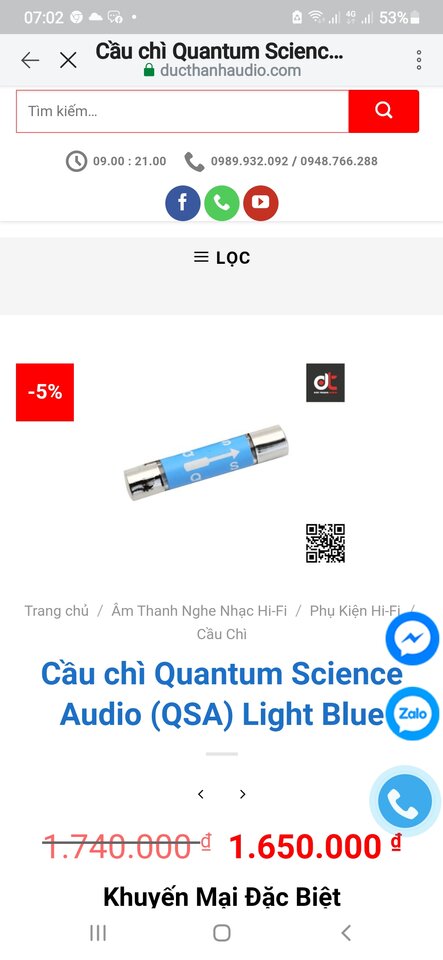The width and height of the screenshot is (443, 960).
Task: Chat via the Messenger floating button
Action: tap(412, 639)
